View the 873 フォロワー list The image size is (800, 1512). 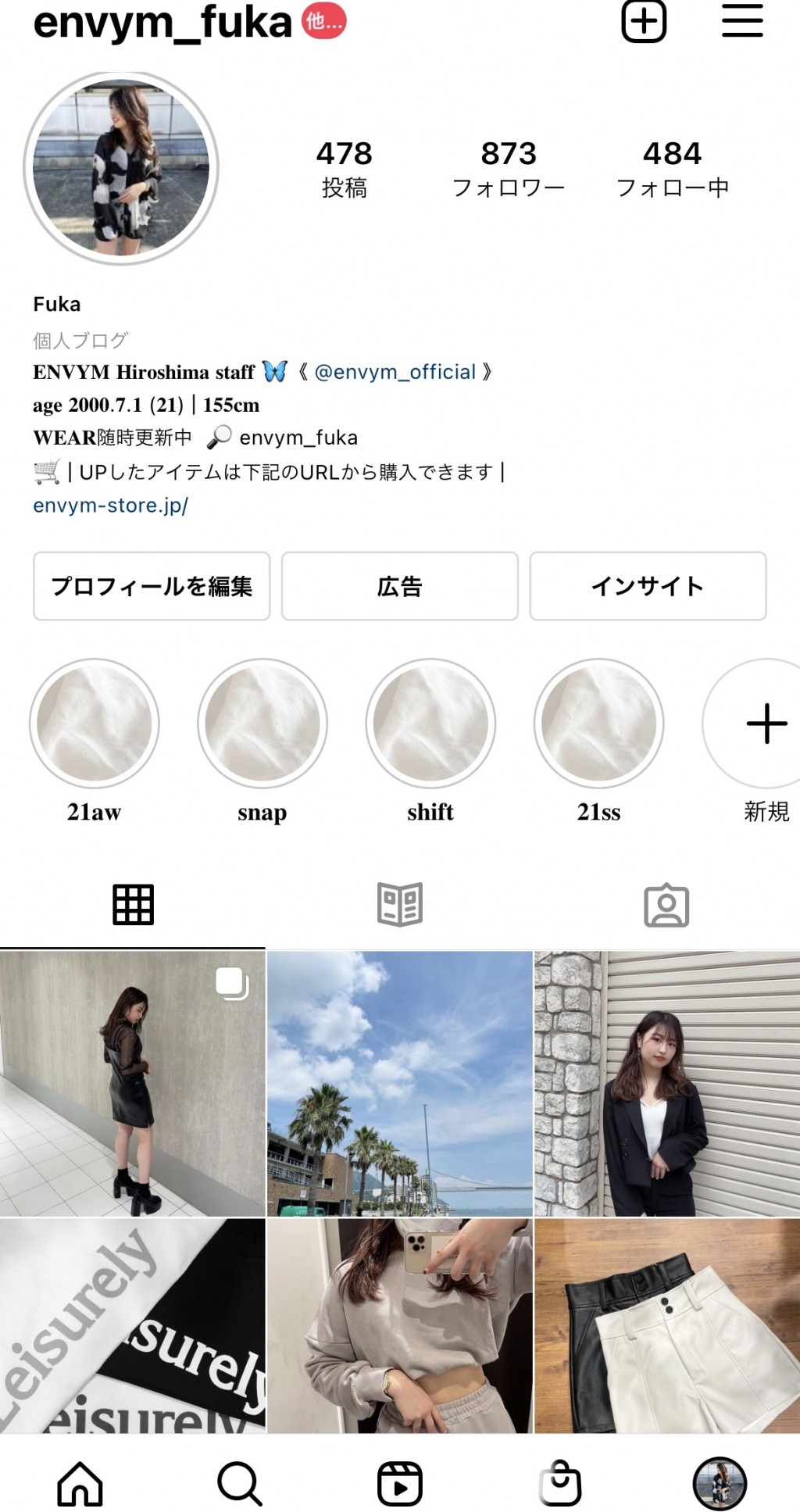coord(509,167)
